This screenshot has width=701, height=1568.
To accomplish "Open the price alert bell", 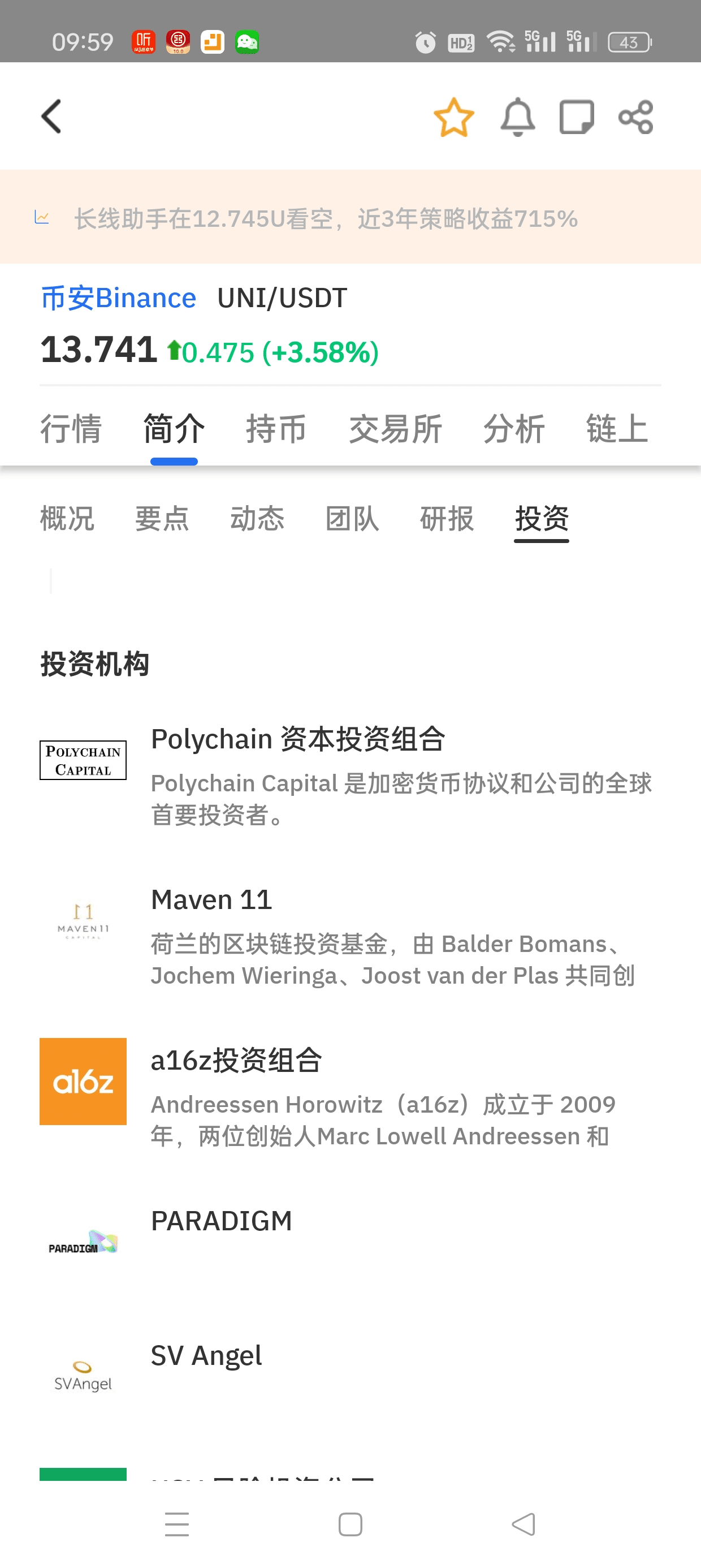I will tap(517, 117).
